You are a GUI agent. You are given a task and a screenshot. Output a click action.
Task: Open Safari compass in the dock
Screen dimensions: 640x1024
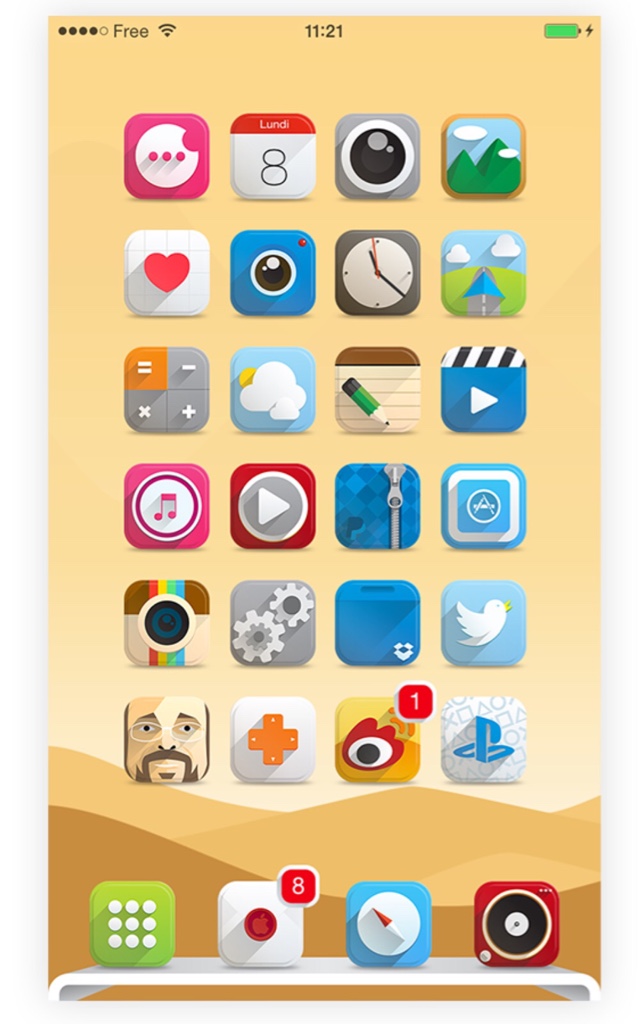pyautogui.click(x=389, y=923)
